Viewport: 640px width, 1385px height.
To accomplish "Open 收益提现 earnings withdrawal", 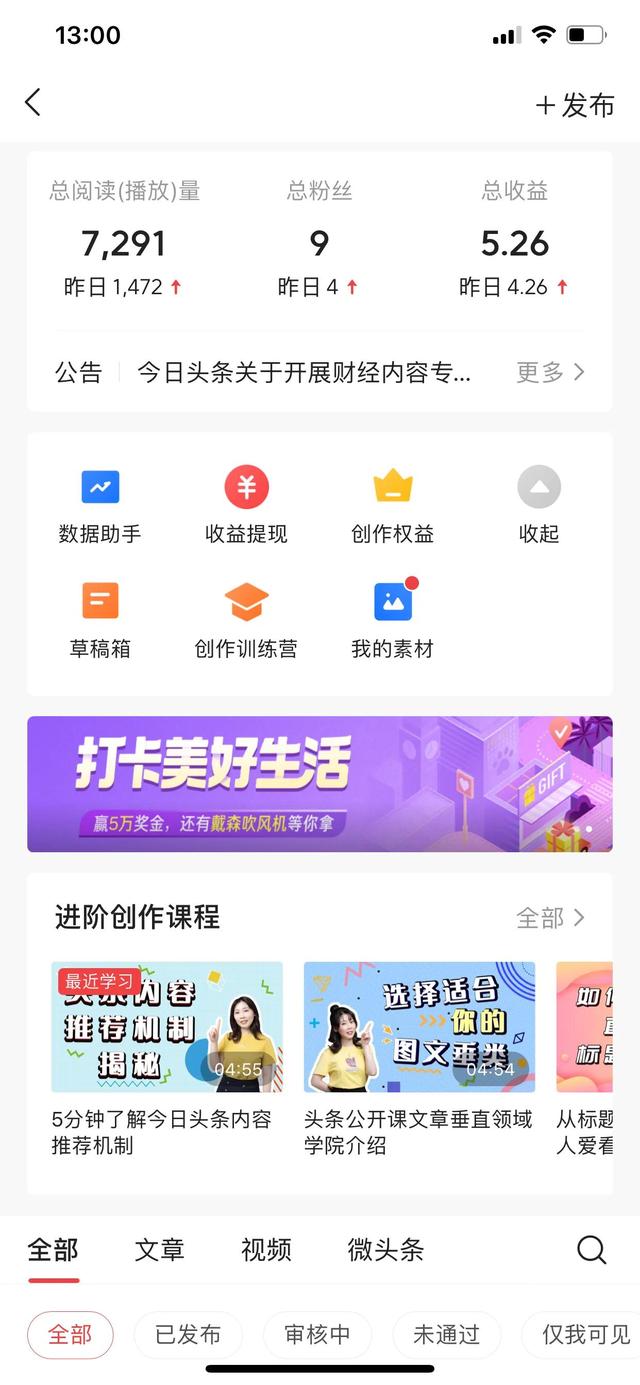I will [246, 507].
